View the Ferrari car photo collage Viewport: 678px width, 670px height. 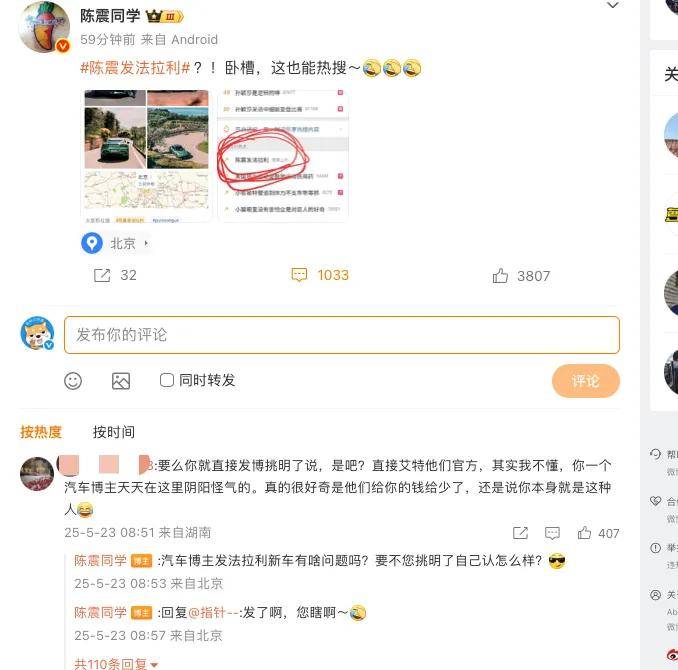[x=146, y=155]
